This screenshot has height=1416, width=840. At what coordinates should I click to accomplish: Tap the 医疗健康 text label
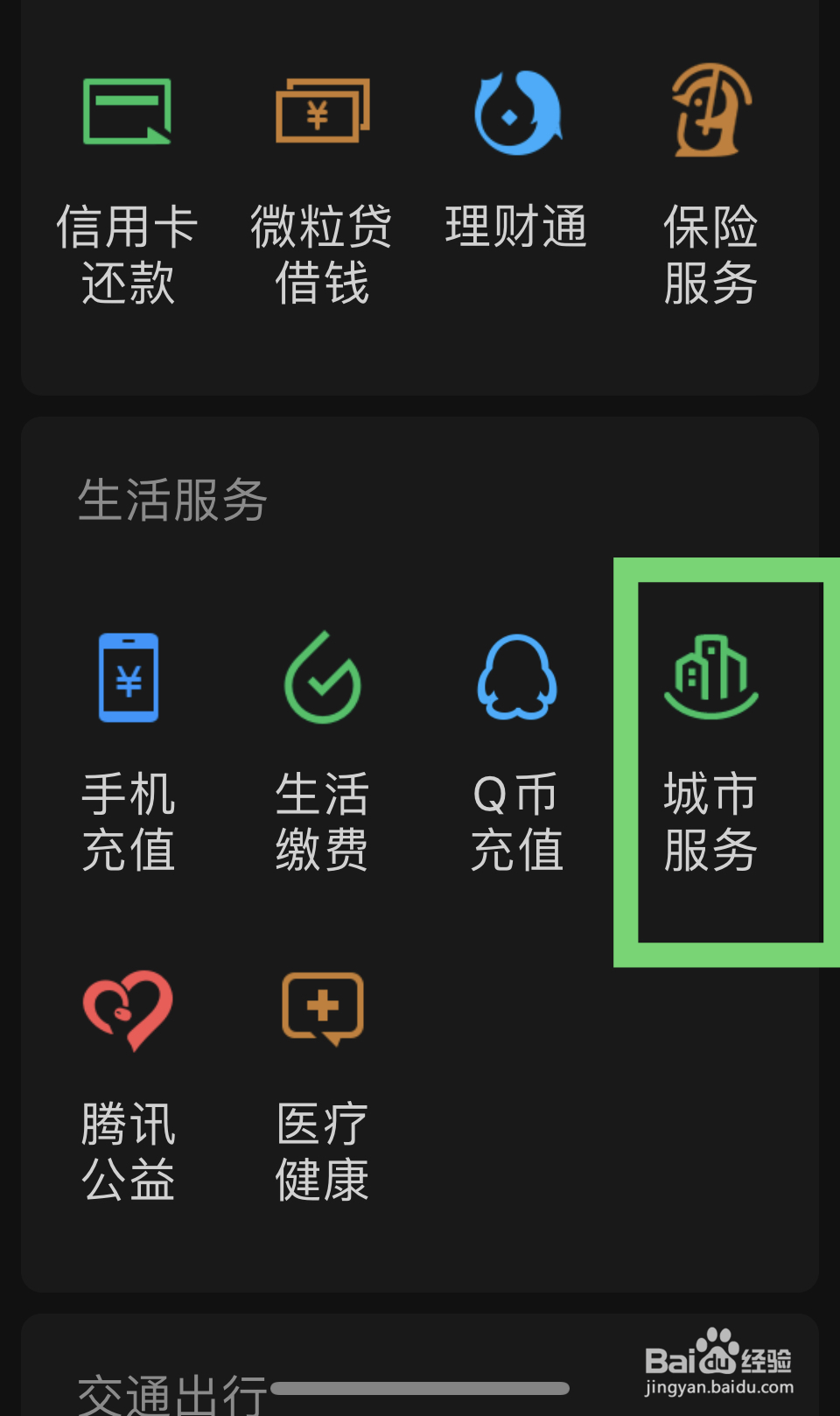pos(320,1151)
